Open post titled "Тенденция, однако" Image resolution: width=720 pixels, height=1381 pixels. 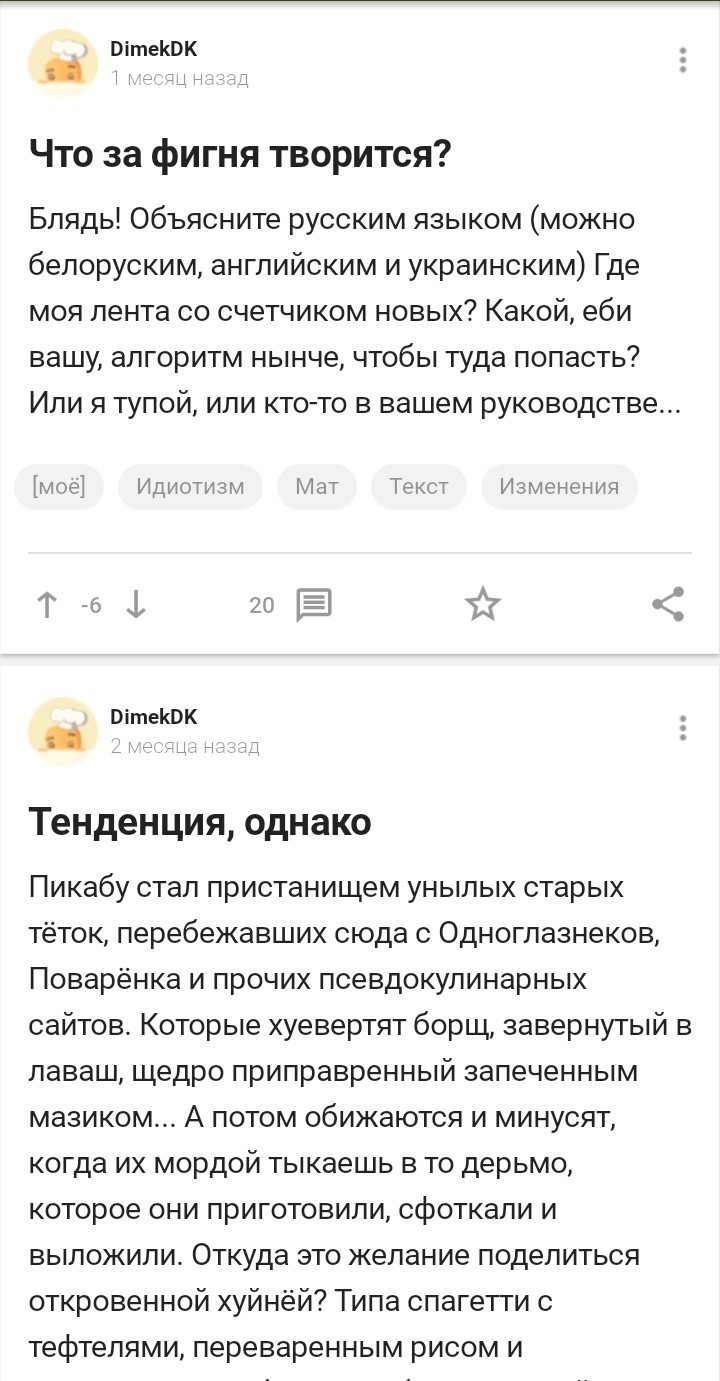[x=200, y=822]
